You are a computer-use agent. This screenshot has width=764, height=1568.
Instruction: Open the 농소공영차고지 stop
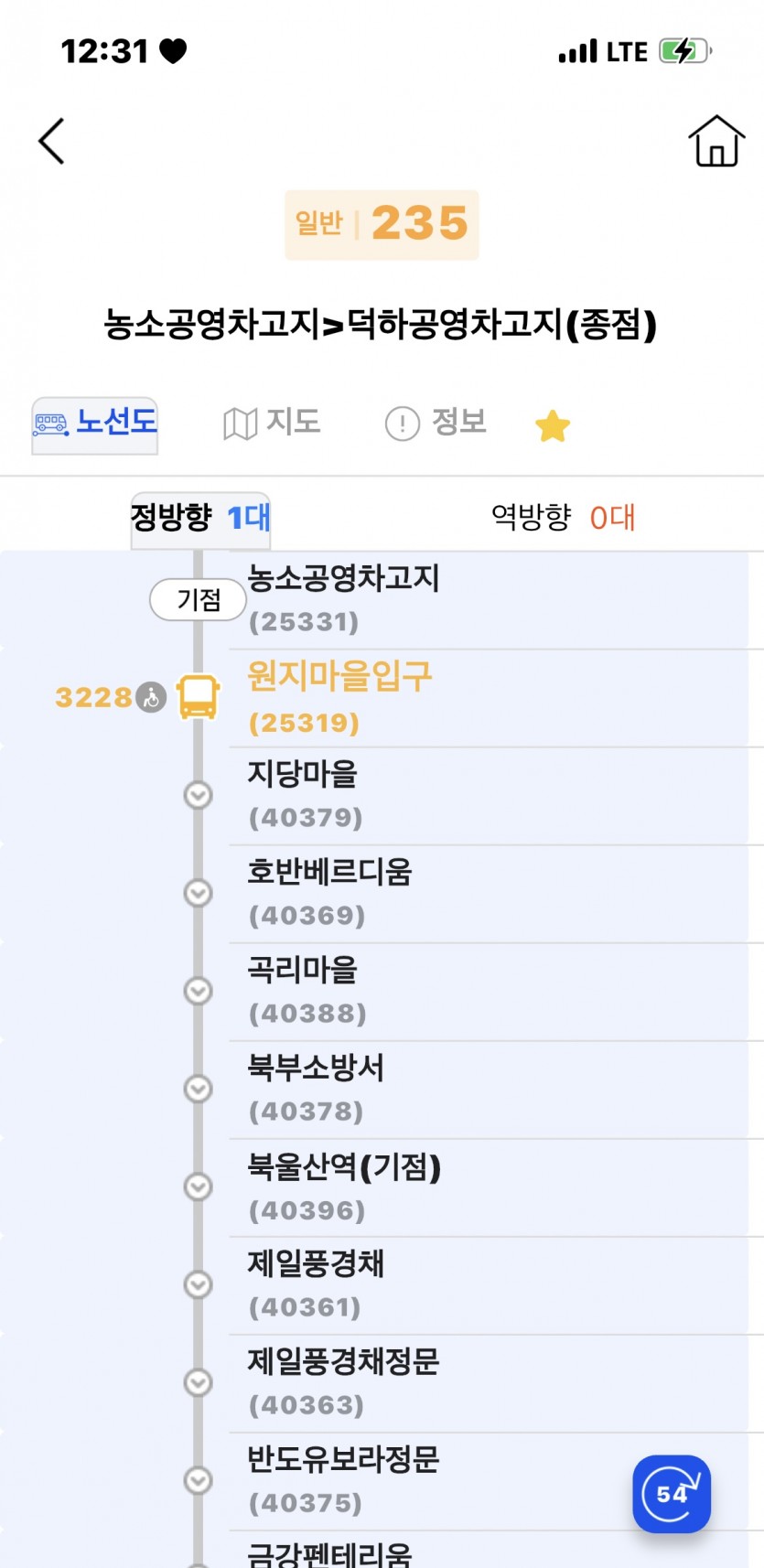click(x=343, y=598)
